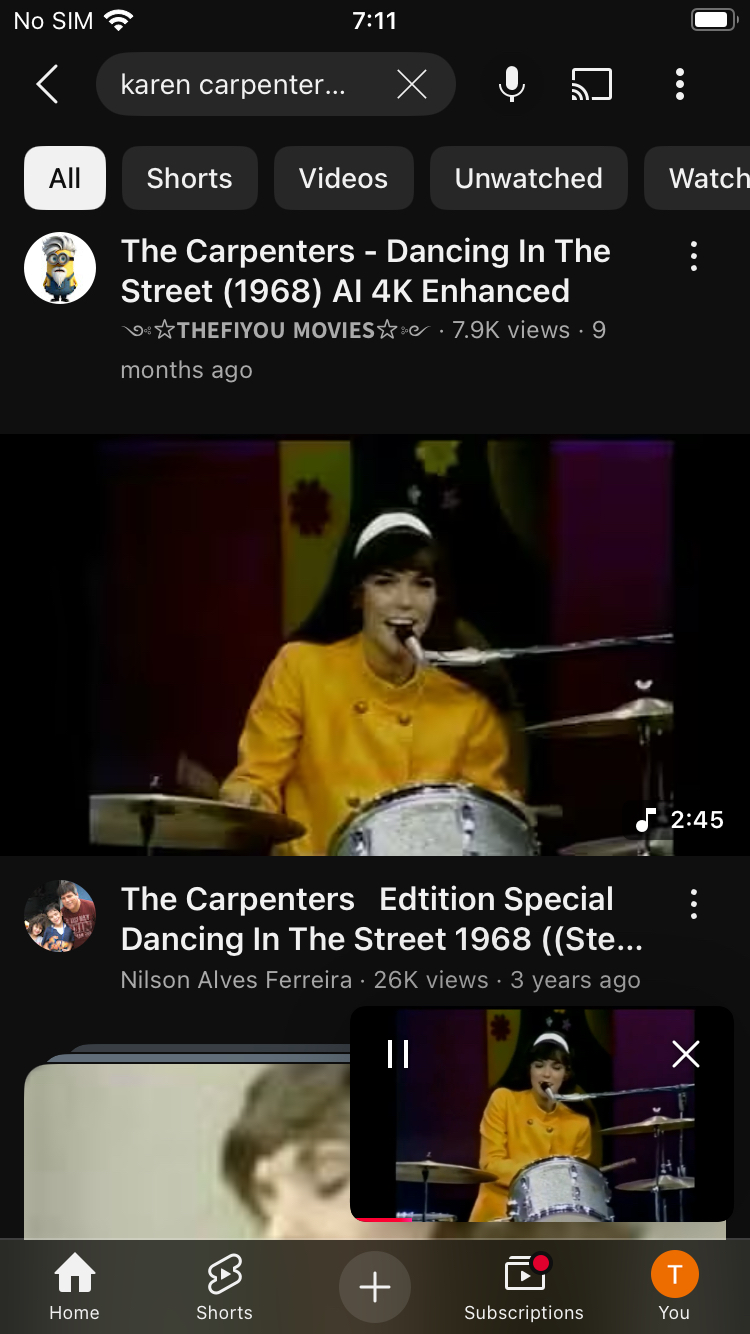Start voice search with microphone

click(511, 85)
